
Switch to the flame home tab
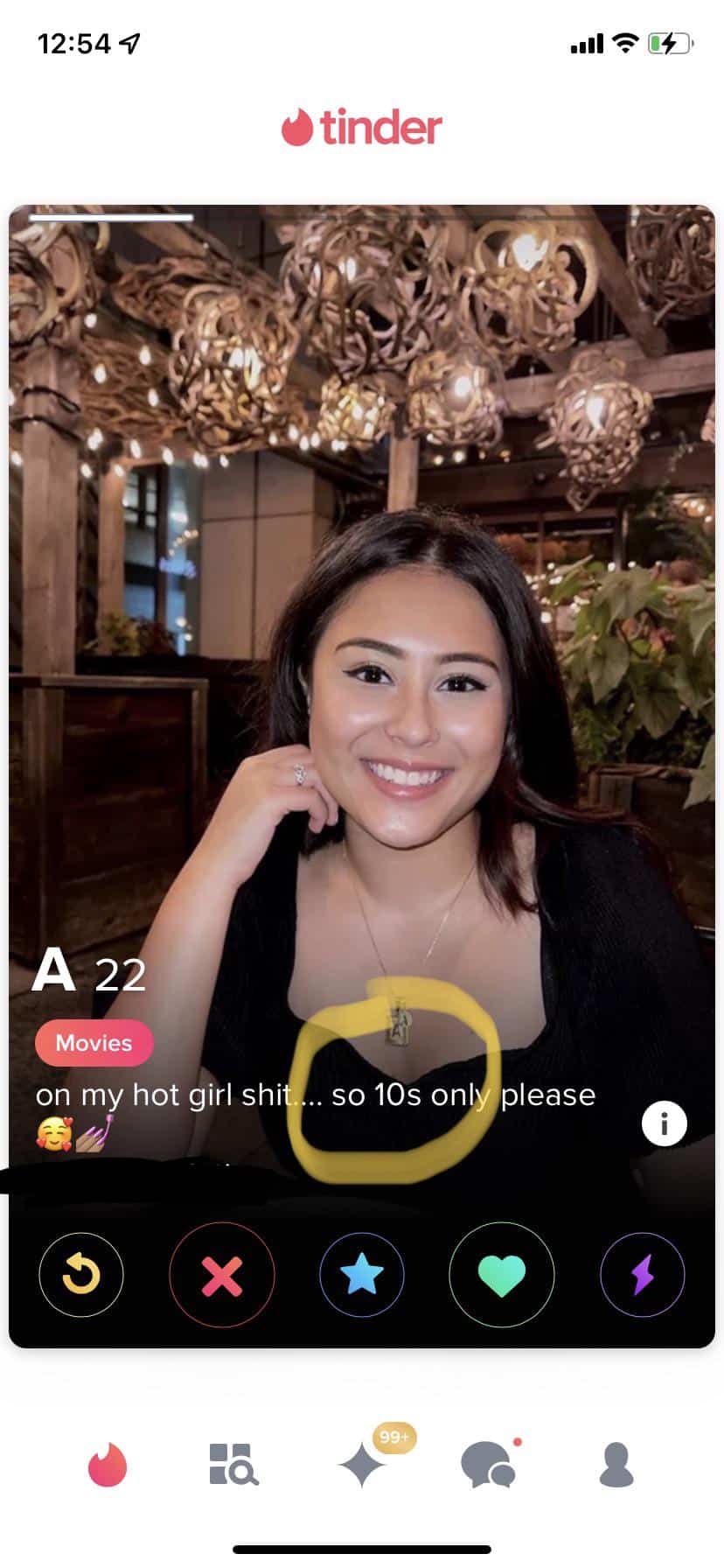(x=108, y=1465)
